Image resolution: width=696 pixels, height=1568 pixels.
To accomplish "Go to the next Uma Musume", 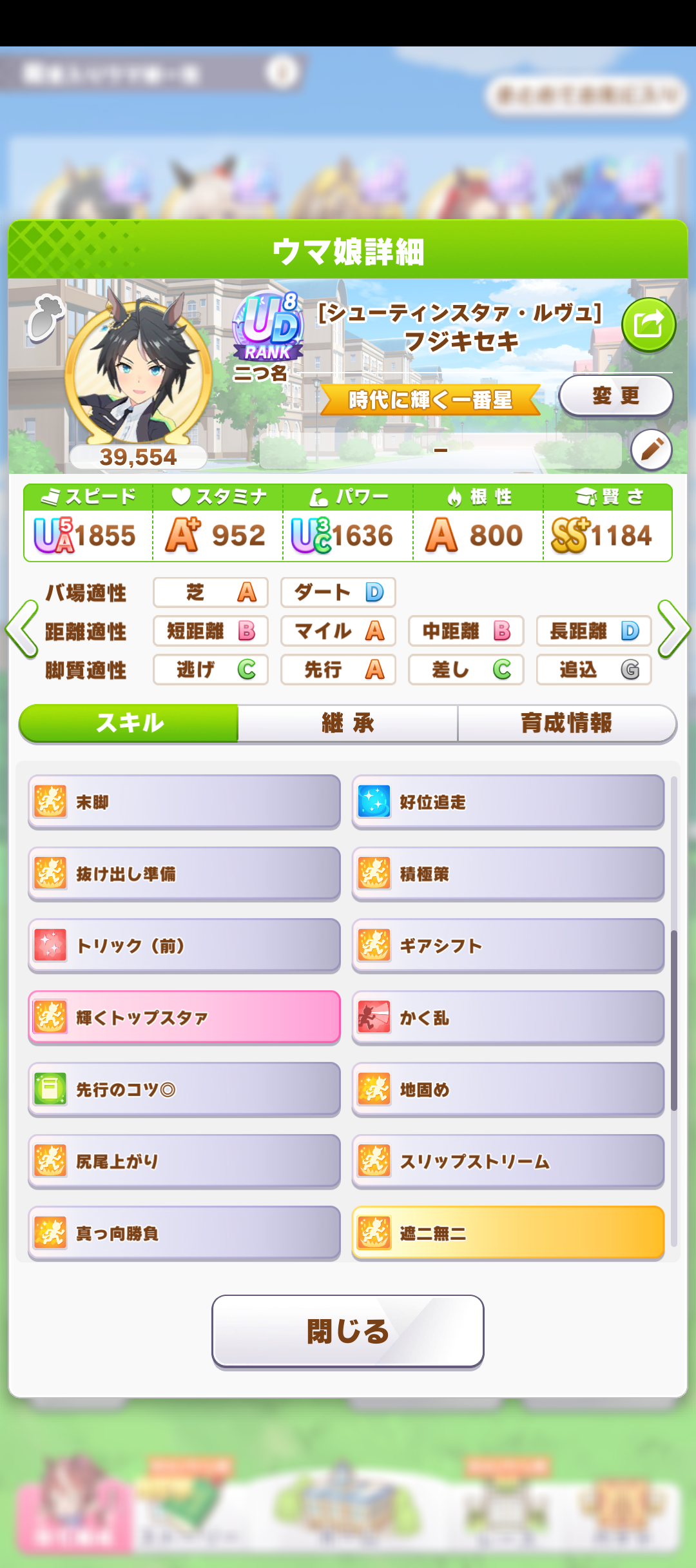I will tap(673, 630).
